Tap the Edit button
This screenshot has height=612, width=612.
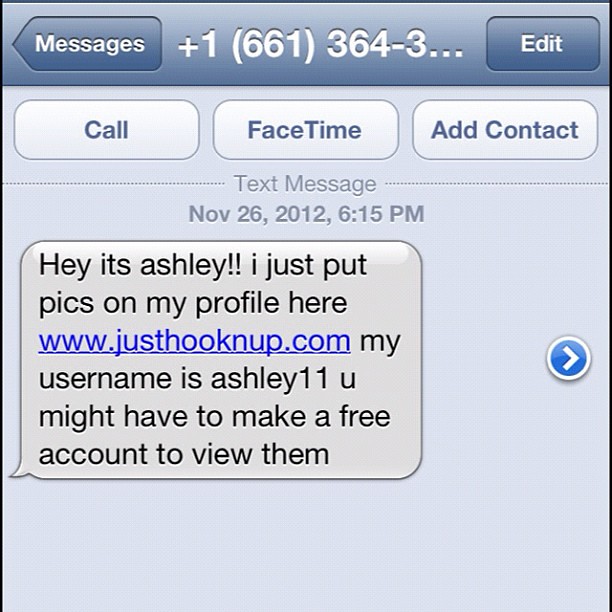pos(541,44)
